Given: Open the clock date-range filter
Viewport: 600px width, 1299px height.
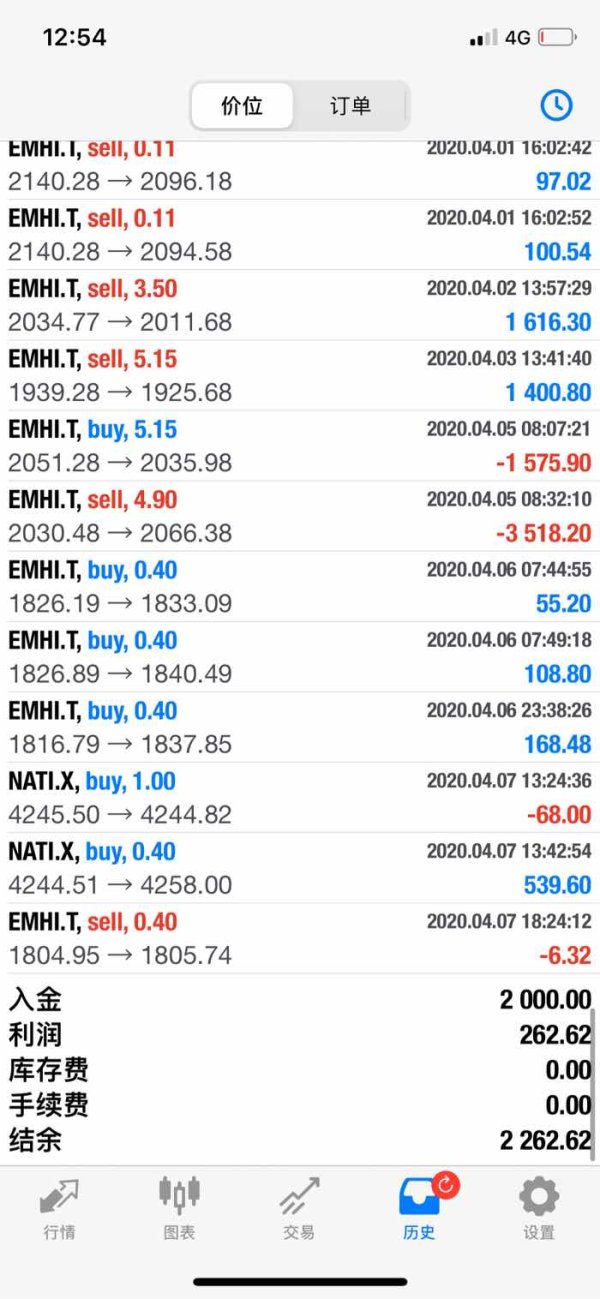Looking at the screenshot, I should (556, 105).
